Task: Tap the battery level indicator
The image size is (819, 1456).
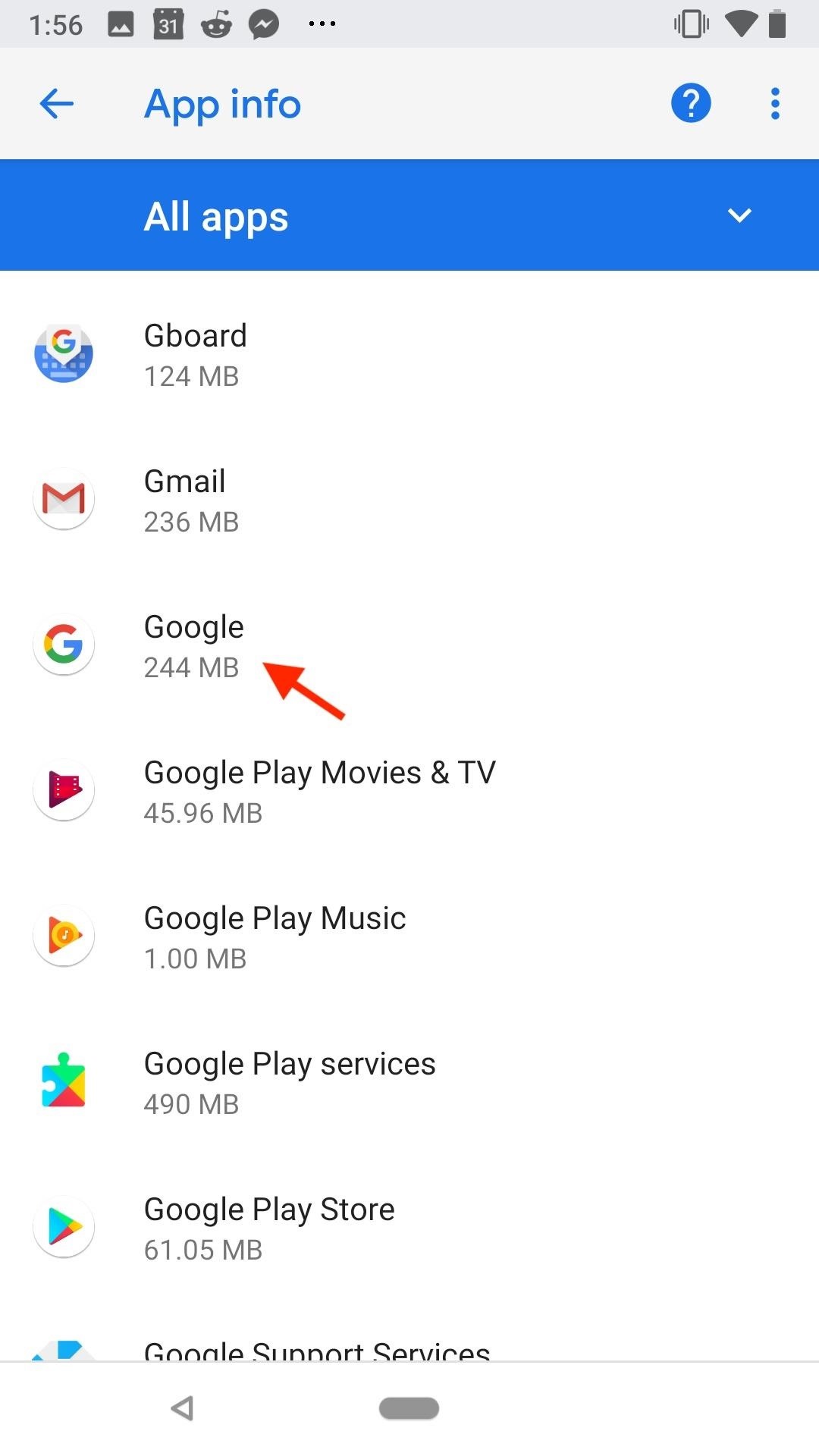Action: [x=777, y=23]
